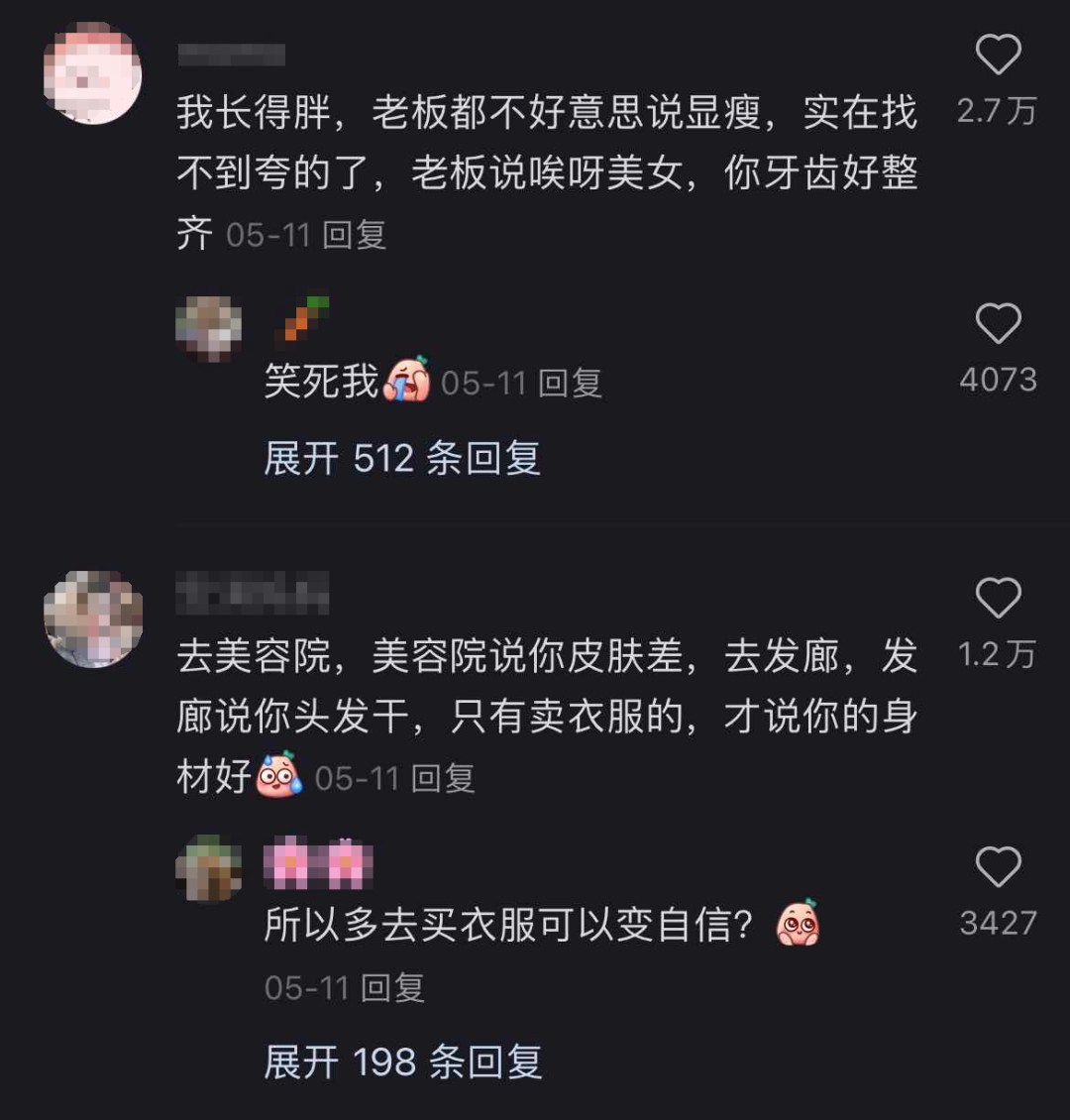Reply to 所以多去买衣服可以变自信
Screen dimensions: 1070x1120
point(392,987)
